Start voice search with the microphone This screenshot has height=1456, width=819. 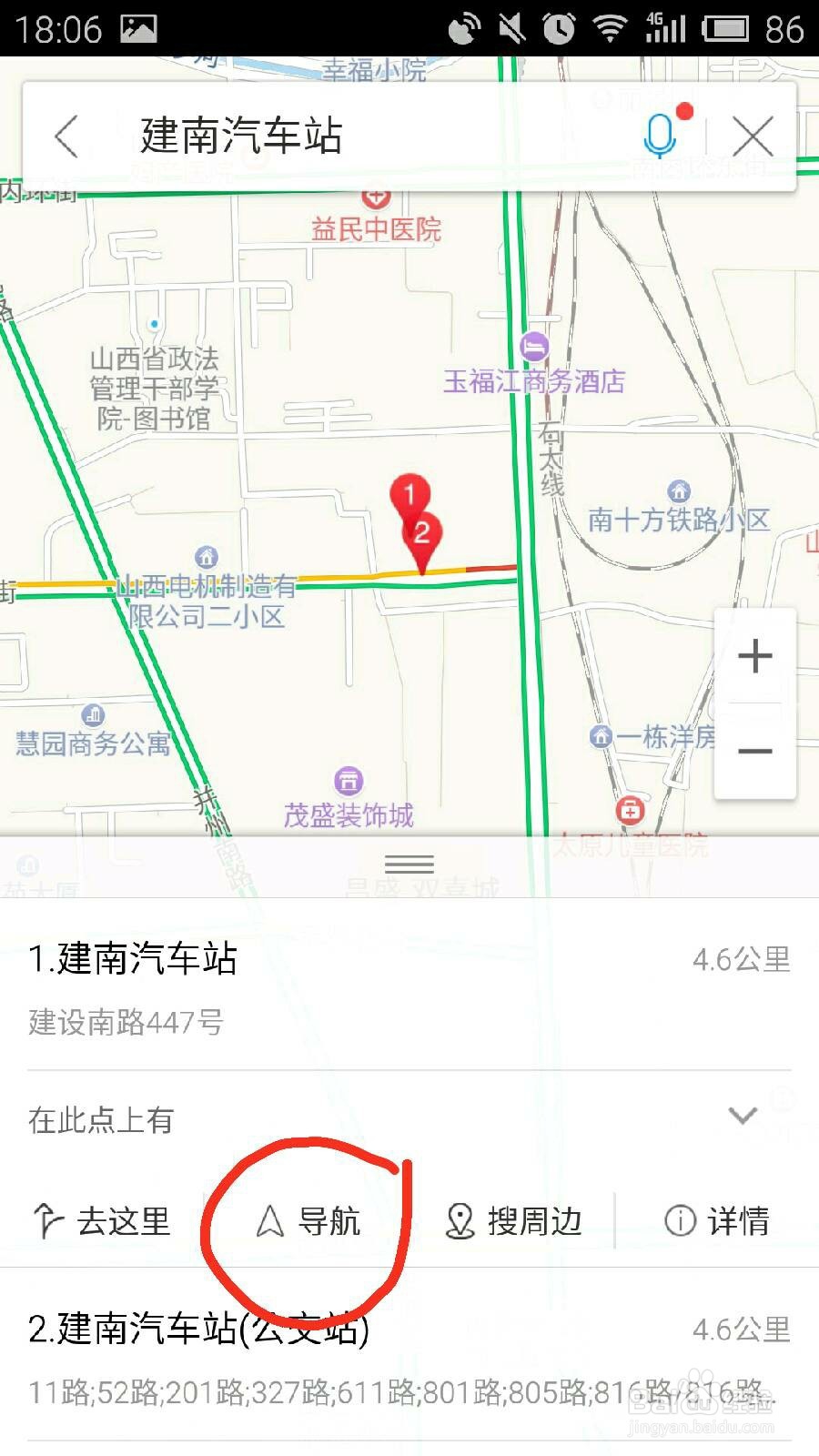pyautogui.click(x=660, y=136)
